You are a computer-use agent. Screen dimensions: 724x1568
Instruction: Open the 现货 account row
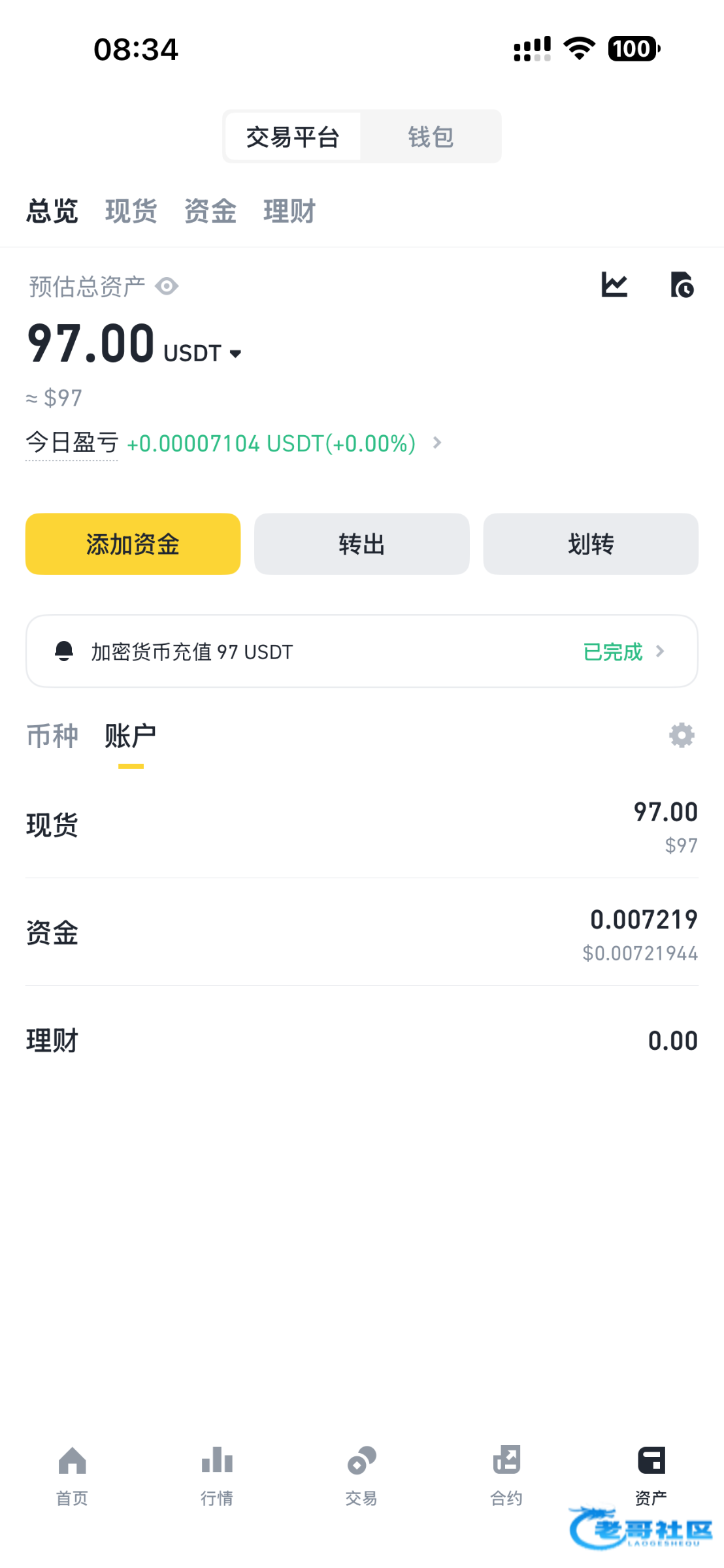pyautogui.click(x=361, y=825)
